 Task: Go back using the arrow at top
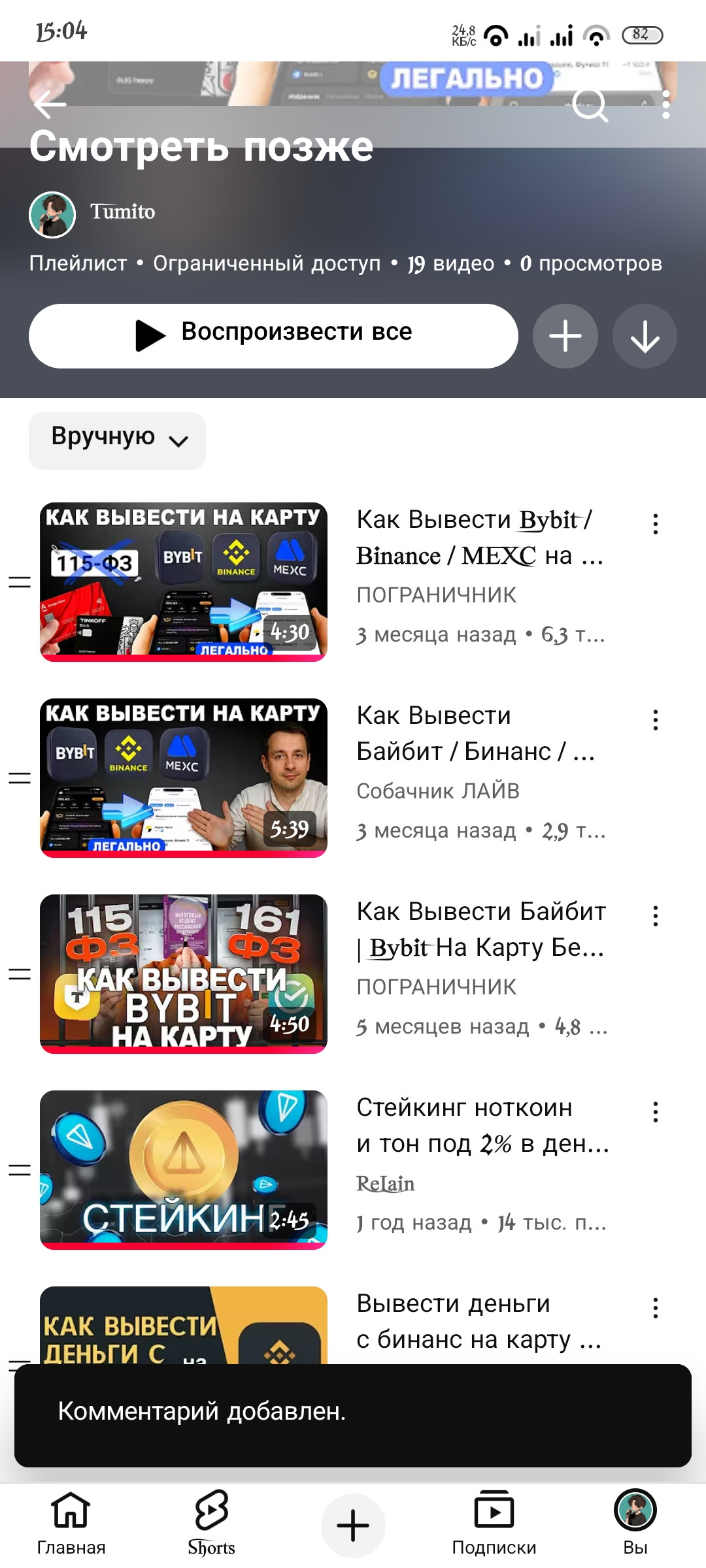[50, 105]
